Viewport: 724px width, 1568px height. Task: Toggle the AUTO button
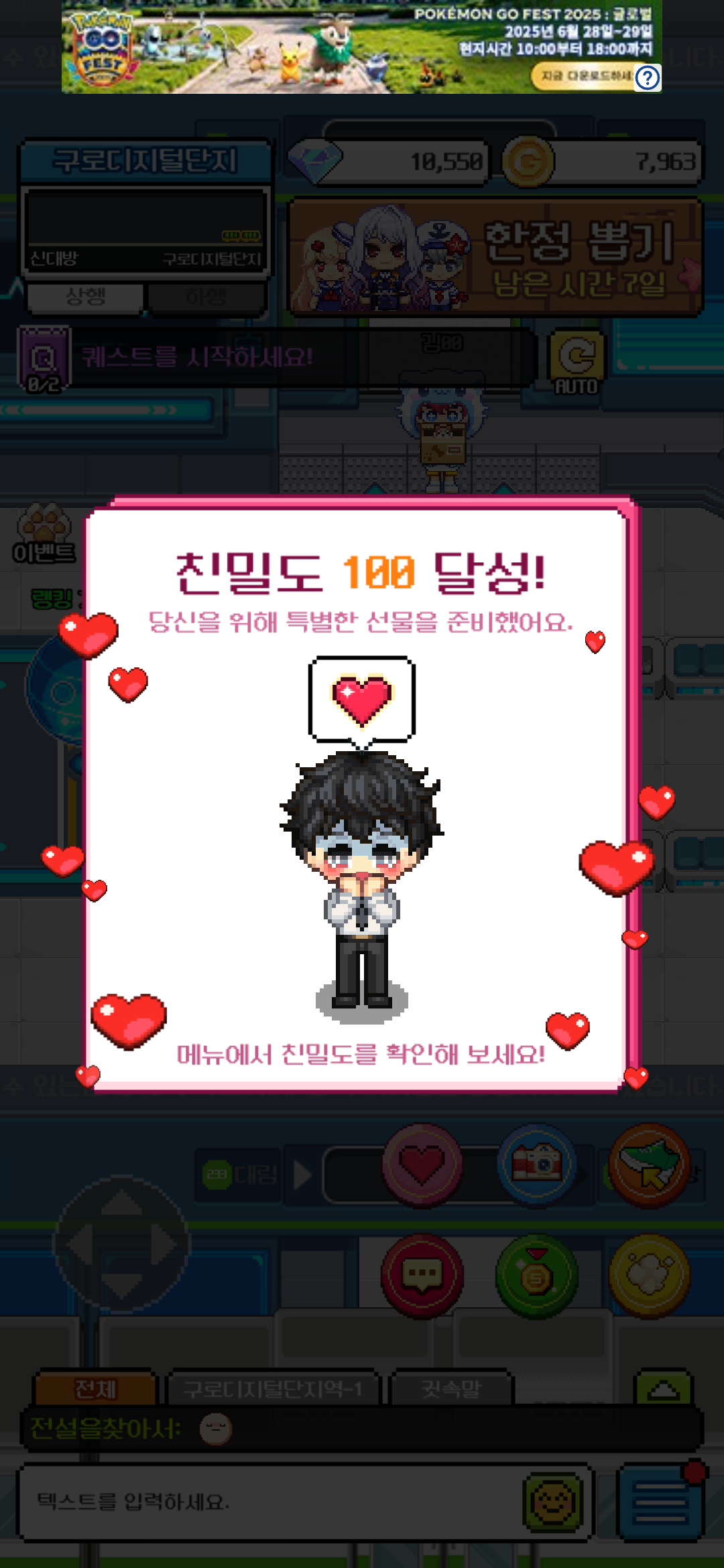(577, 364)
